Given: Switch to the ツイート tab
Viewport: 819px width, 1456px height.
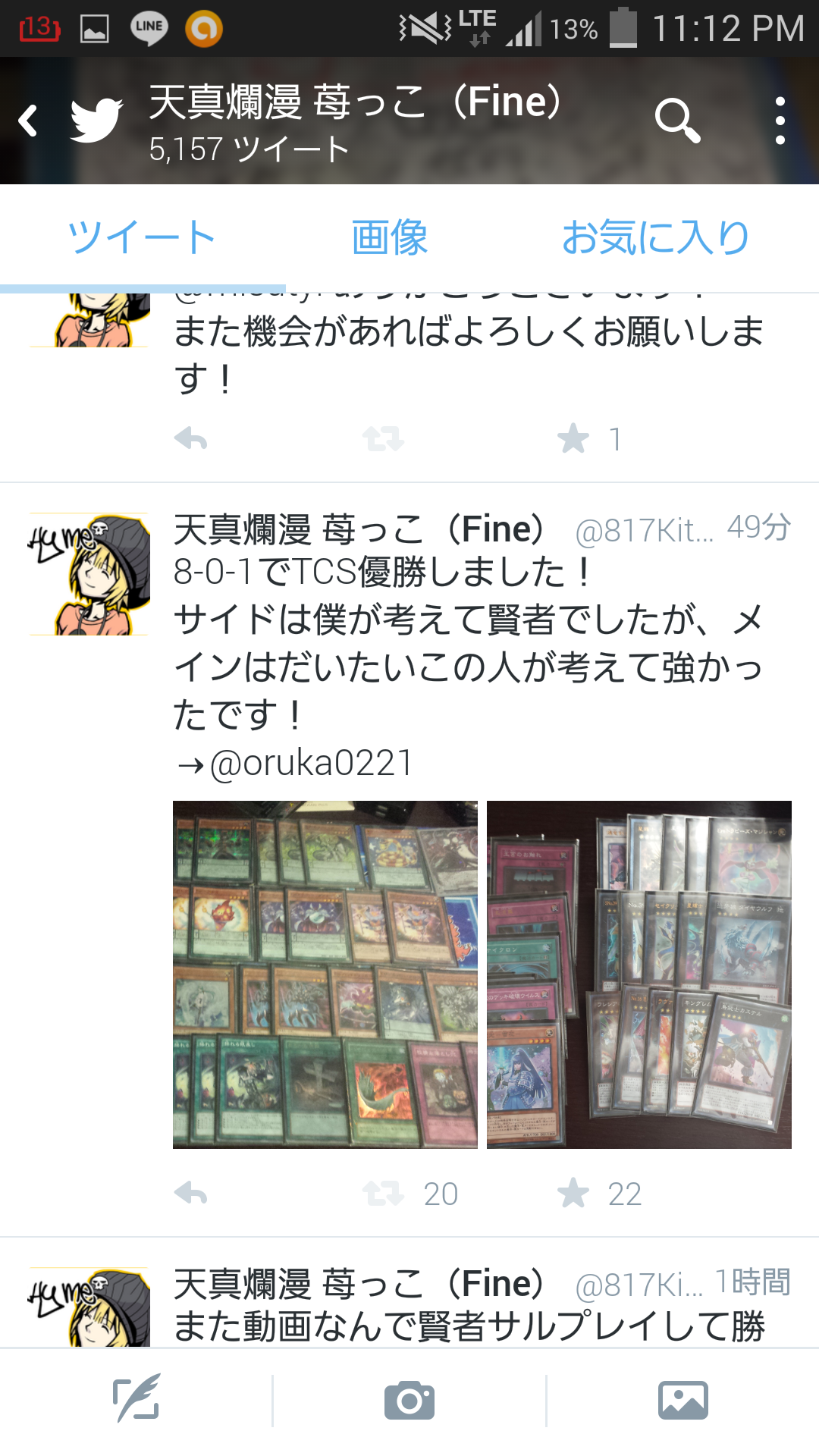Looking at the screenshot, I should coord(142,237).
